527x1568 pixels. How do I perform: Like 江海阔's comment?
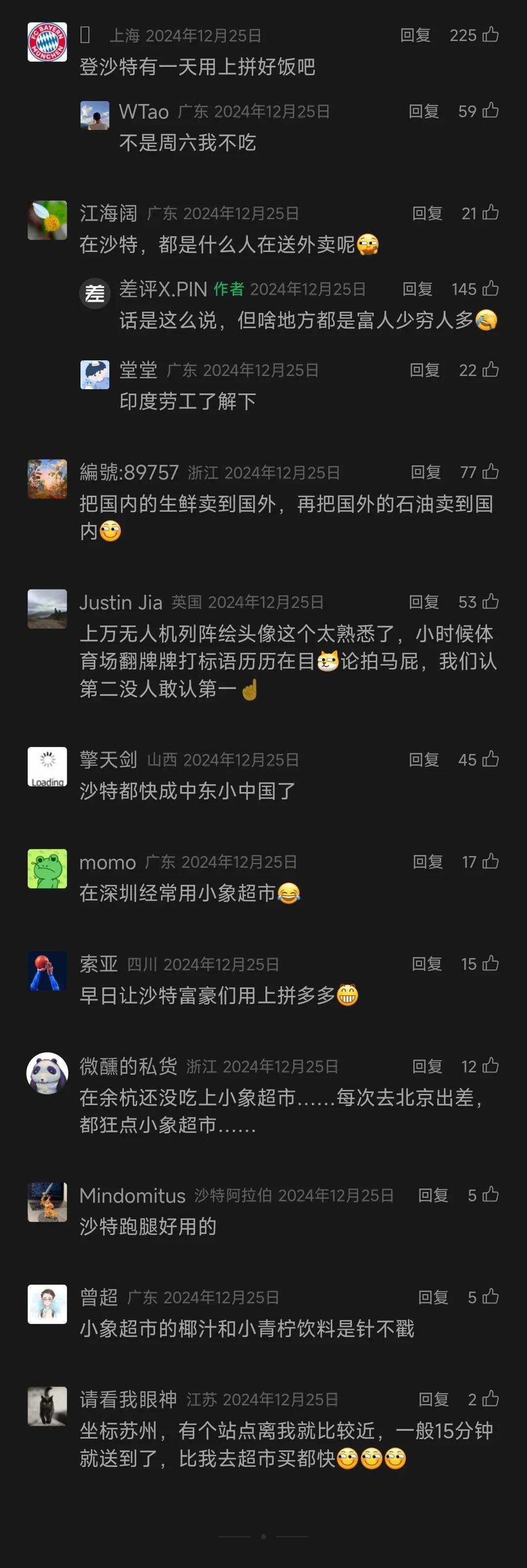click(490, 213)
